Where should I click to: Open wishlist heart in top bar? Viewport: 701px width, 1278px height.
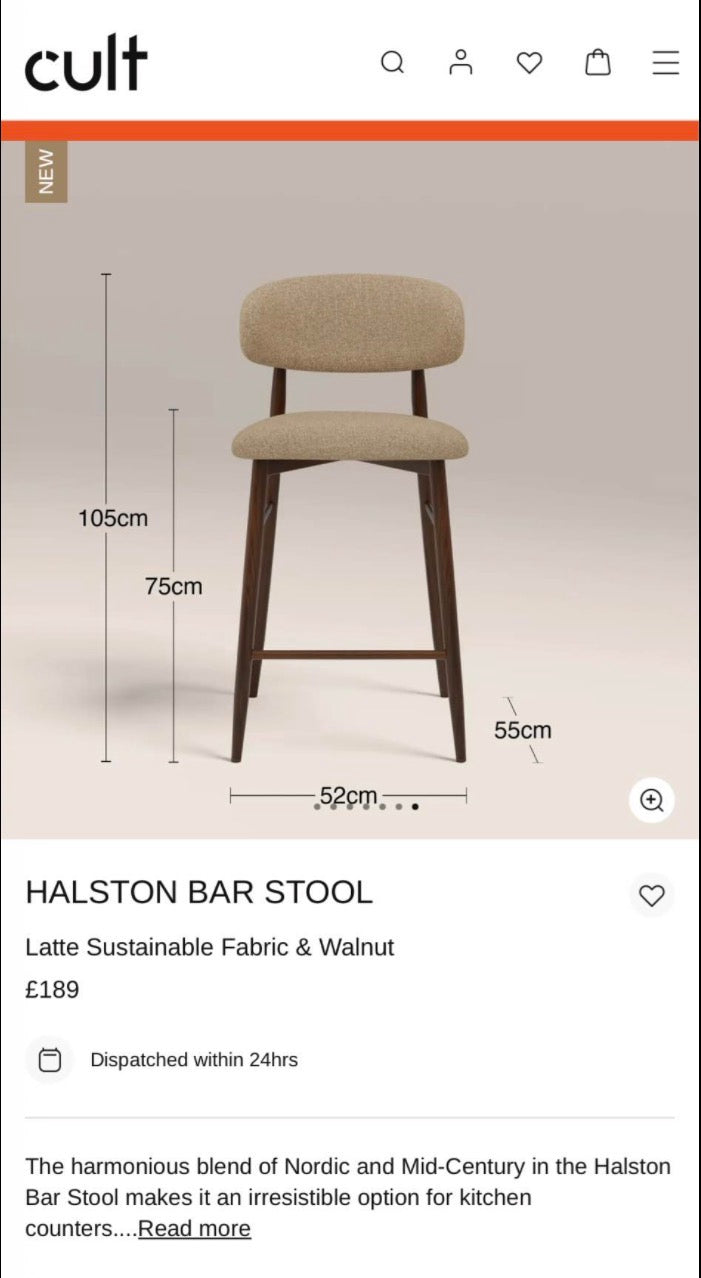tap(529, 63)
